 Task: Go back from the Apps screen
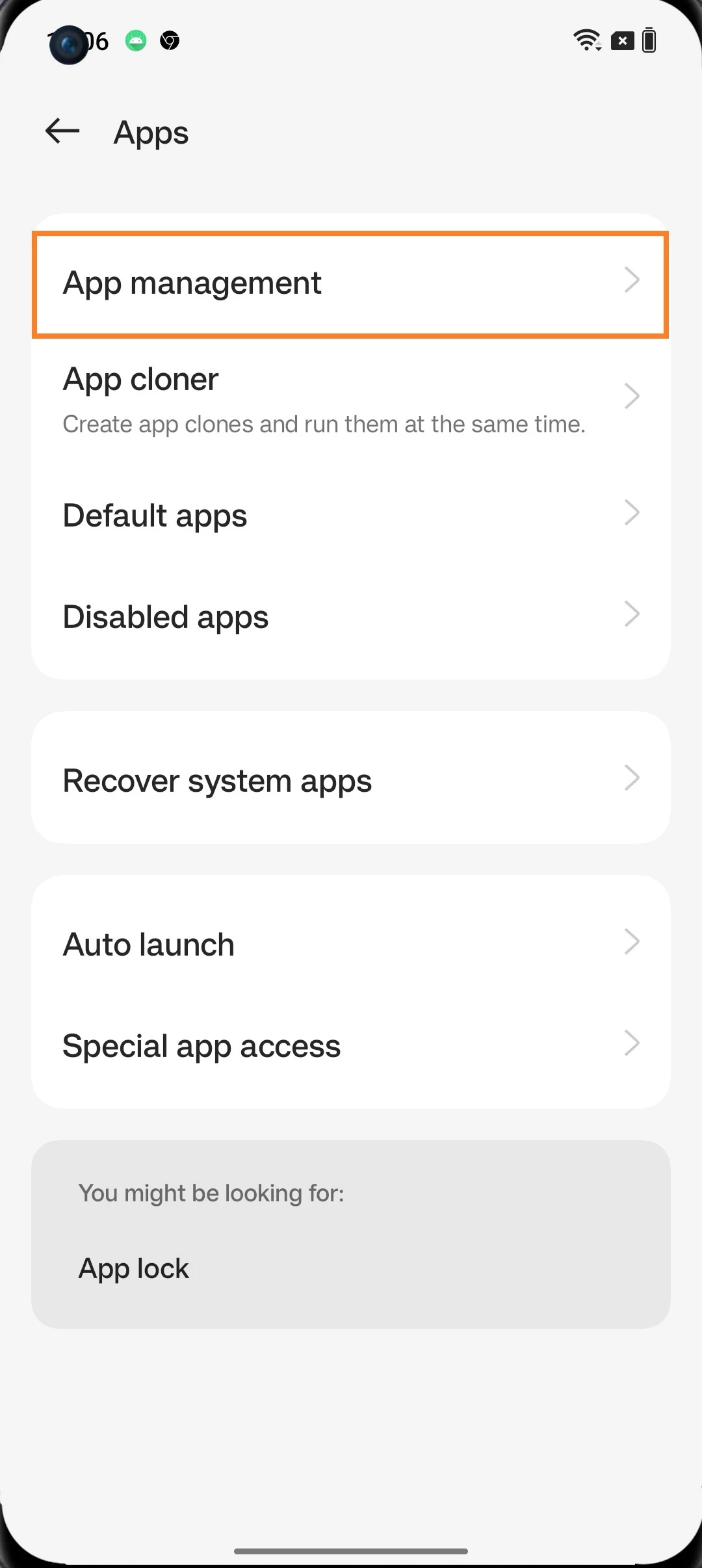62,131
